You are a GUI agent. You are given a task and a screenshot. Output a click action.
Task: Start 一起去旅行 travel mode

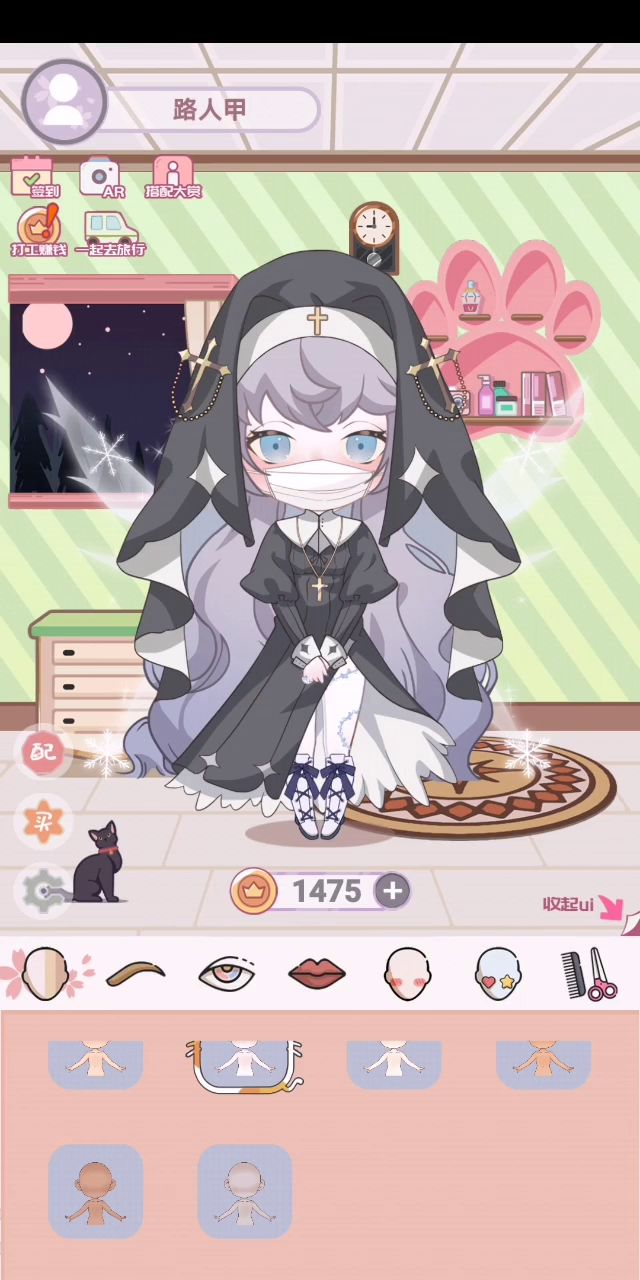coord(110,234)
